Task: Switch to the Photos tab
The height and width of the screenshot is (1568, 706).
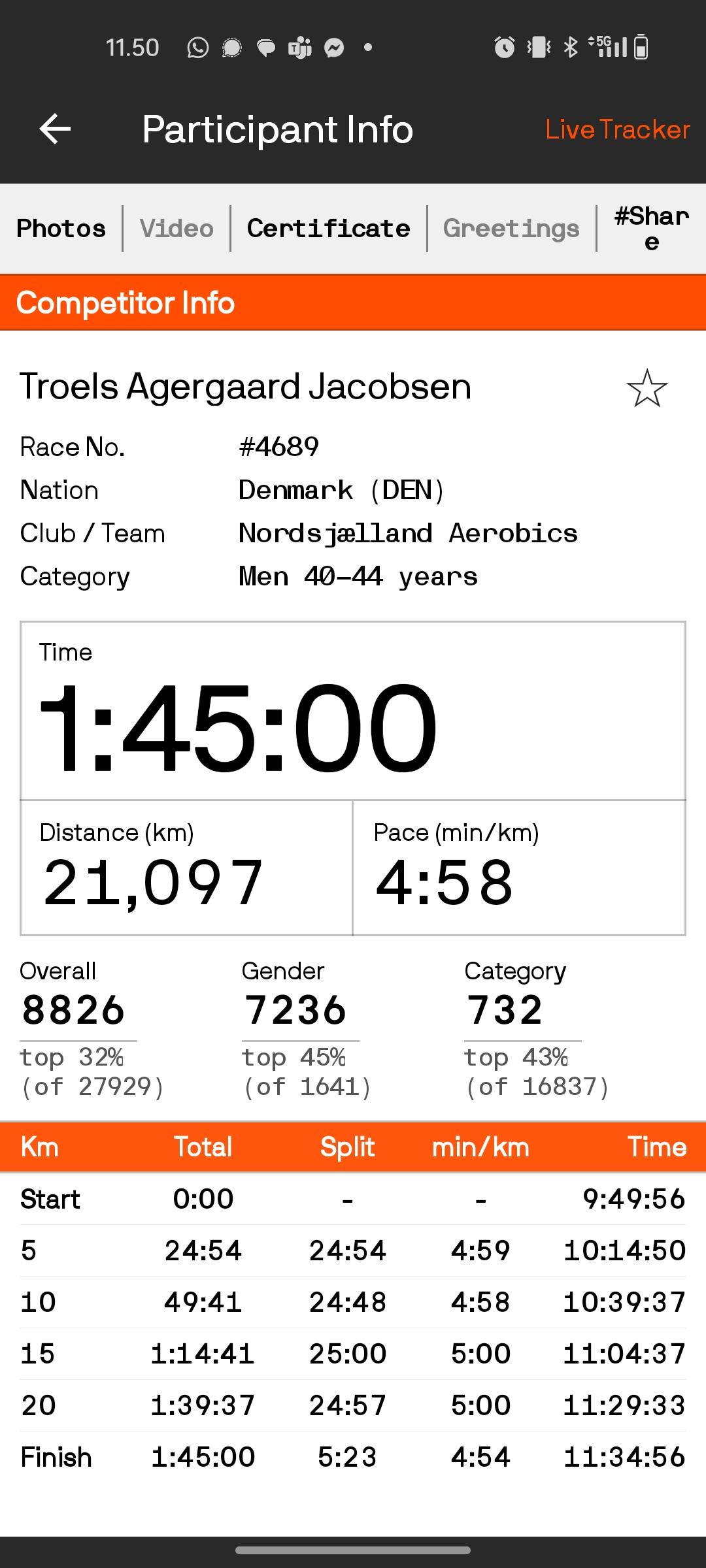Action: pyautogui.click(x=61, y=229)
